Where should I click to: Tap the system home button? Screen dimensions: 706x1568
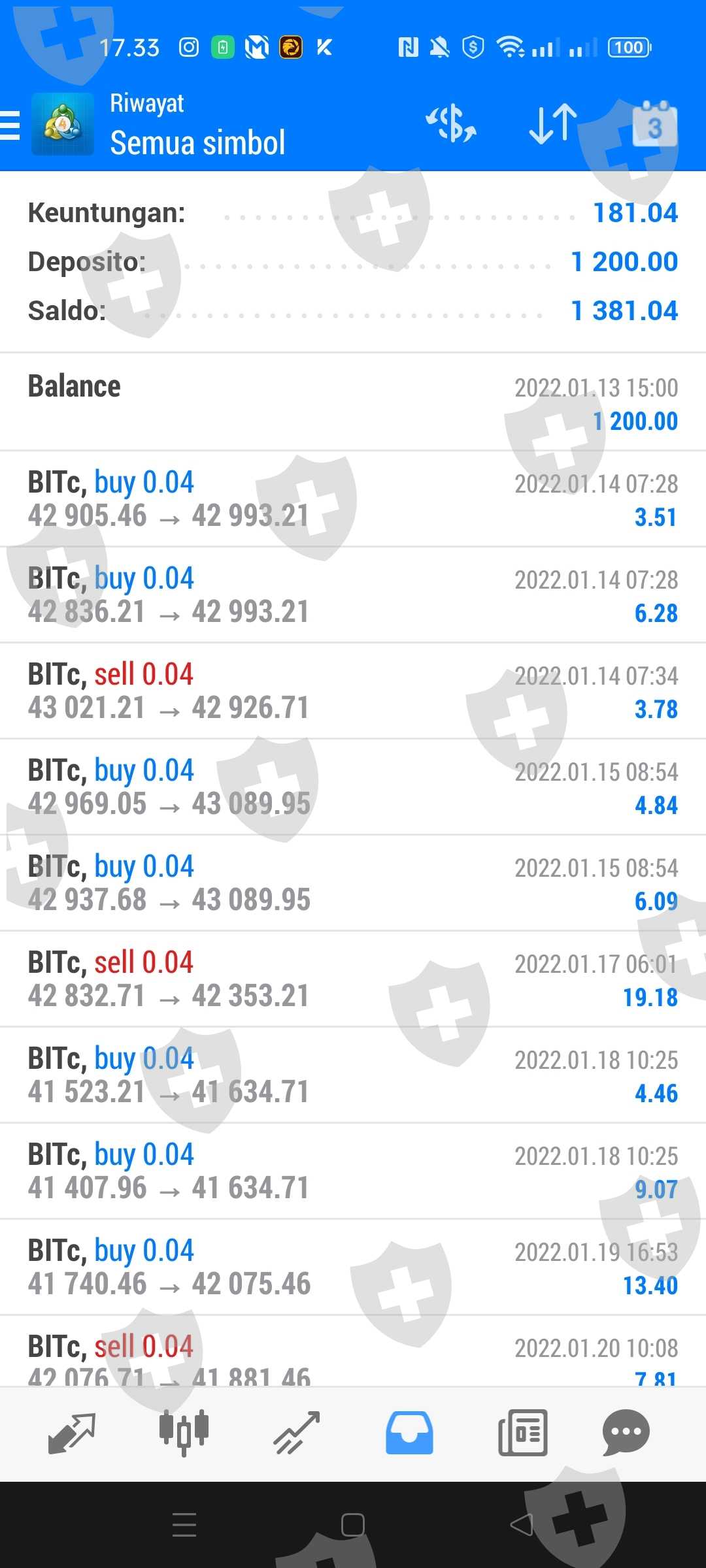coord(353,1525)
